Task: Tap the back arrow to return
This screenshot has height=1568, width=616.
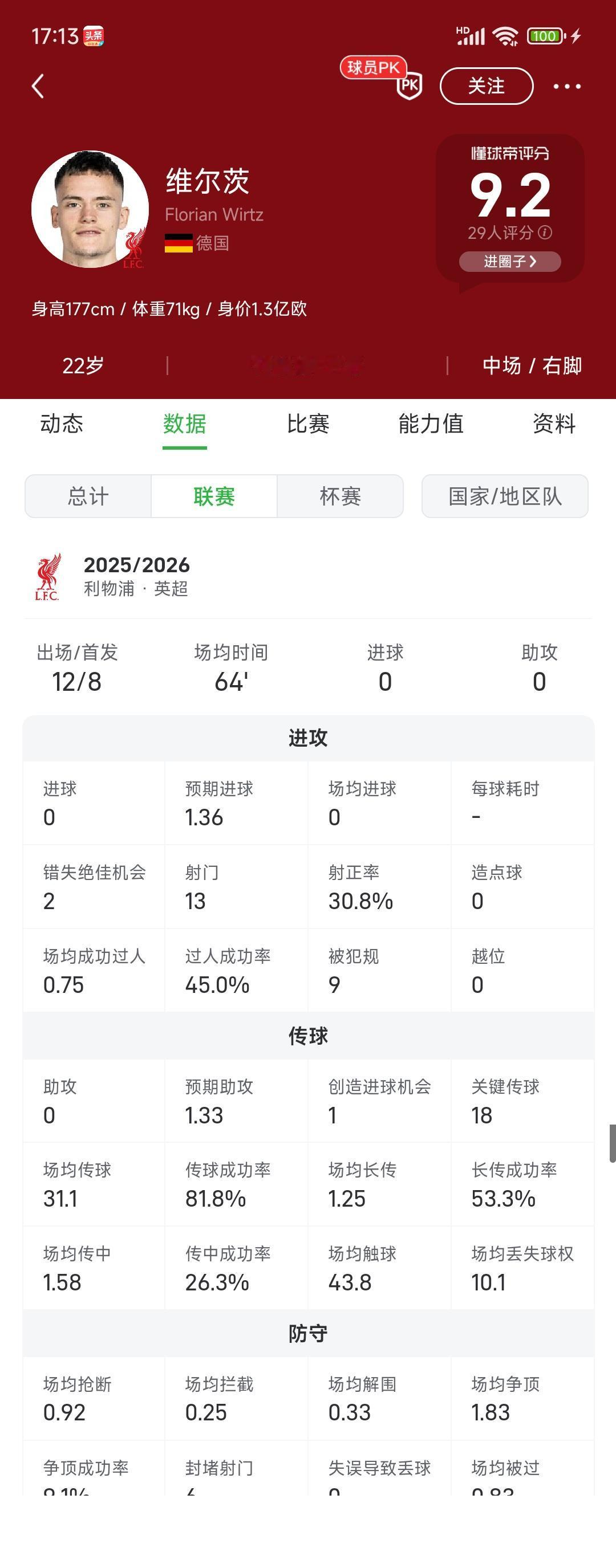Action: (38, 86)
